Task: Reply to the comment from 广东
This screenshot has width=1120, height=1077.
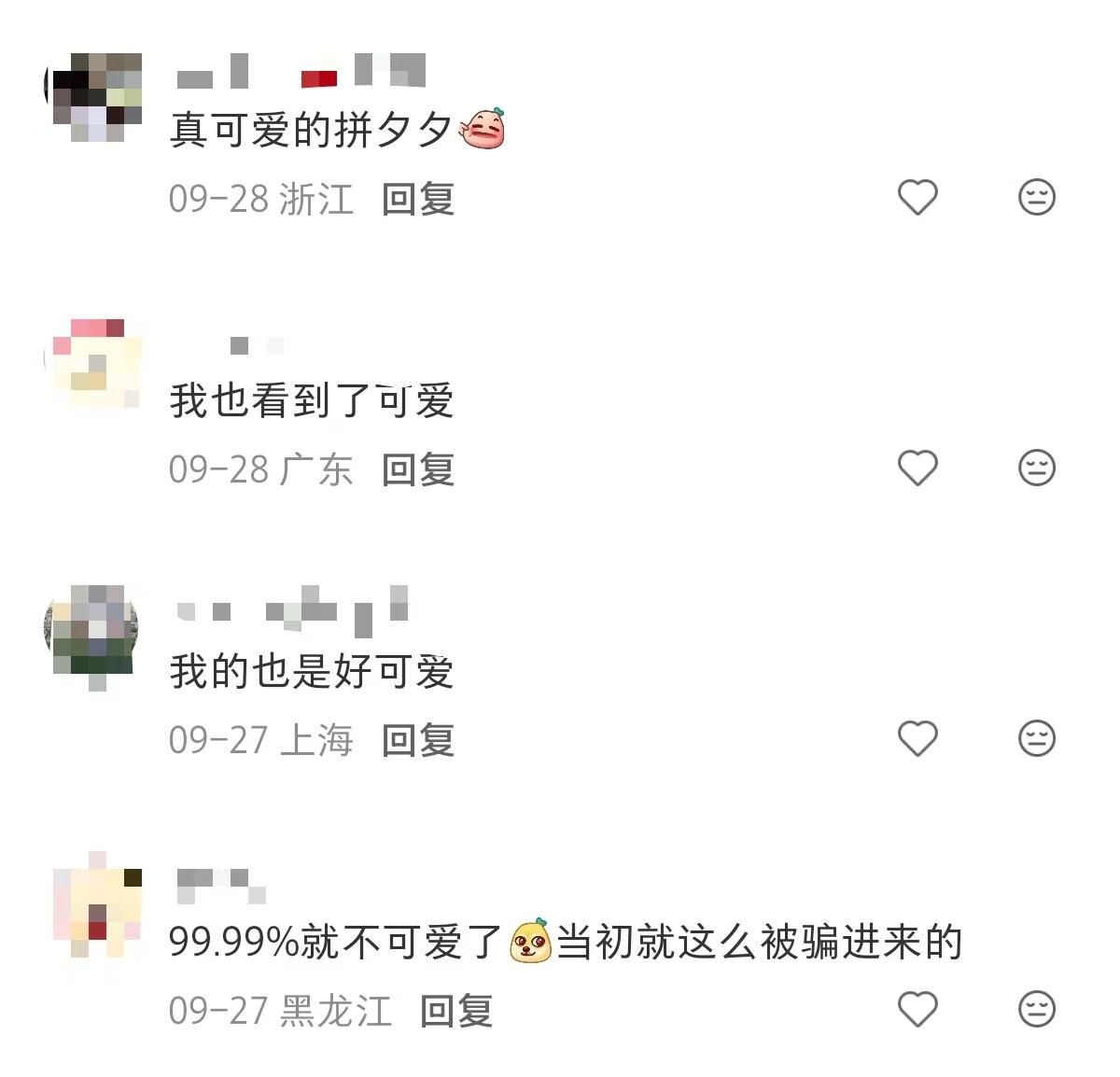Action: (417, 469)
